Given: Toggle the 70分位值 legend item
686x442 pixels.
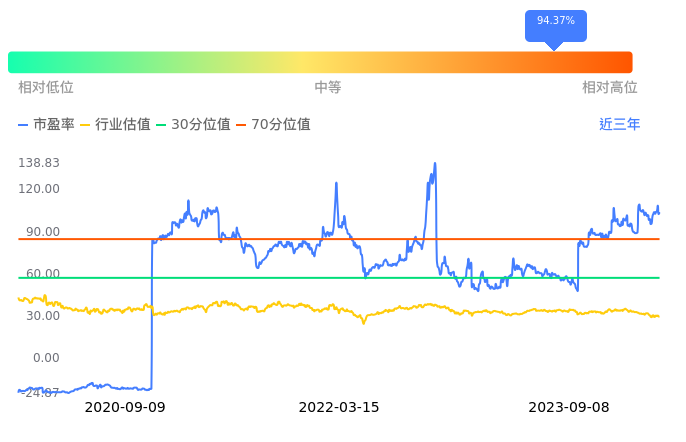Looking at the screenshot, I should (x=273, y=124).
